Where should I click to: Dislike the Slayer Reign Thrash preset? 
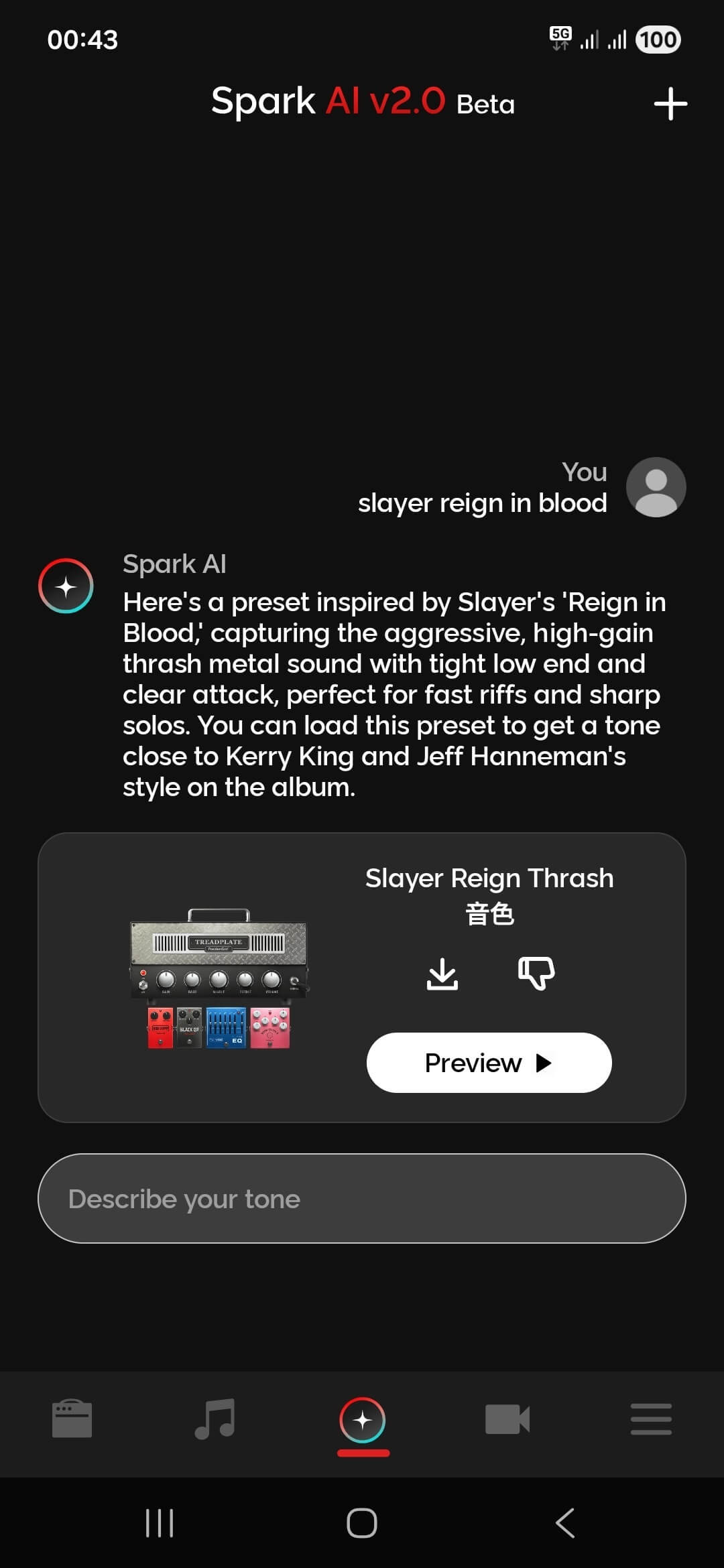536,974
